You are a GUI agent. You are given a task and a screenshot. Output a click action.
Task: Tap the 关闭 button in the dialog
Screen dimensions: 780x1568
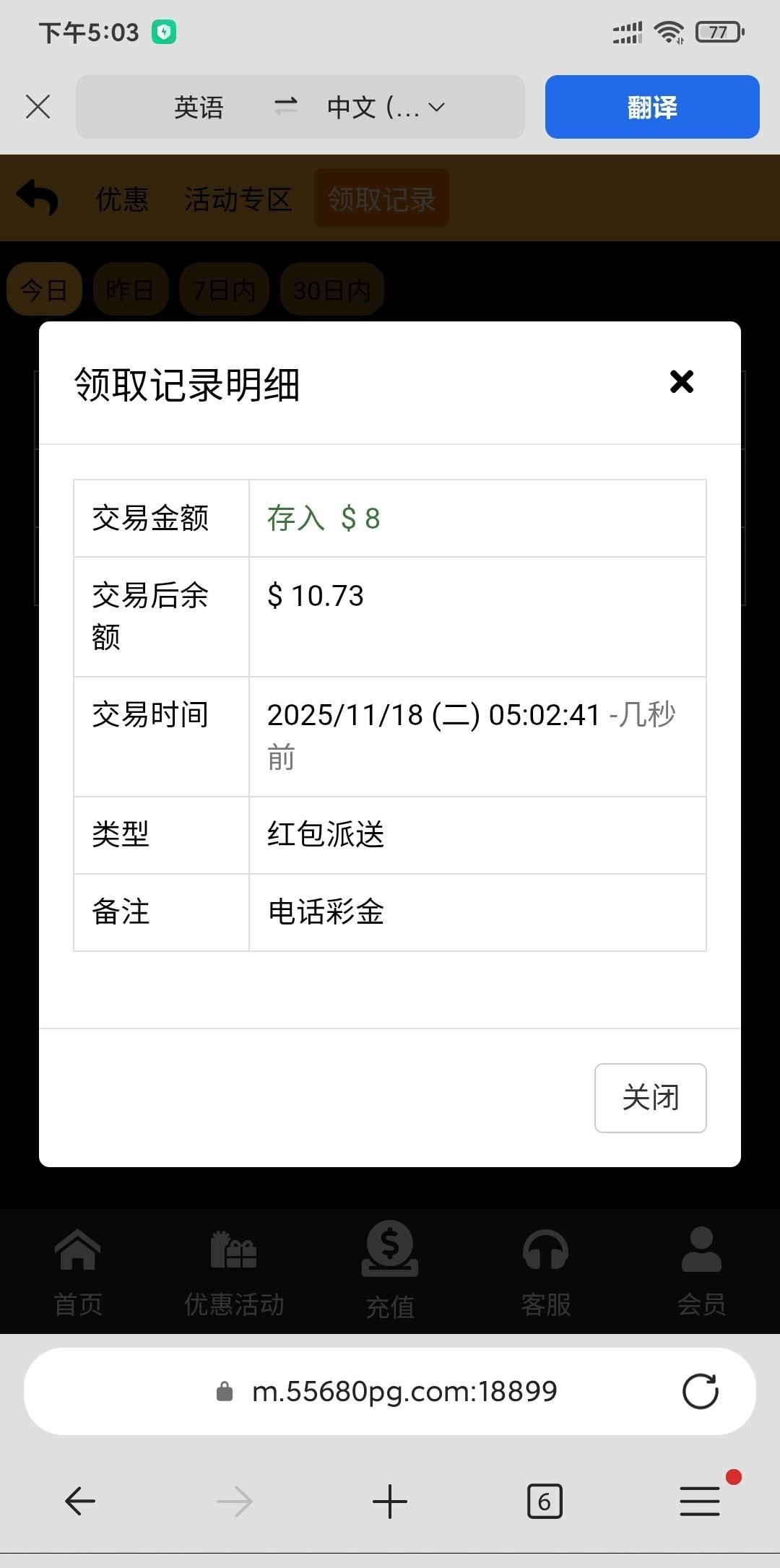650,1098
